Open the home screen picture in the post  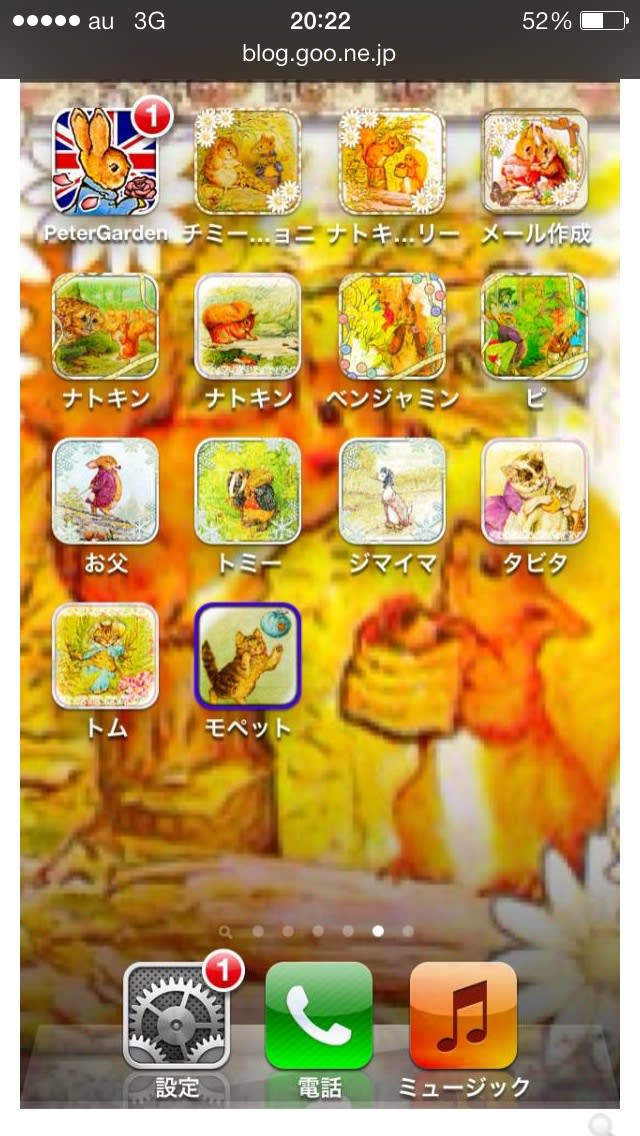click(320, 590)
